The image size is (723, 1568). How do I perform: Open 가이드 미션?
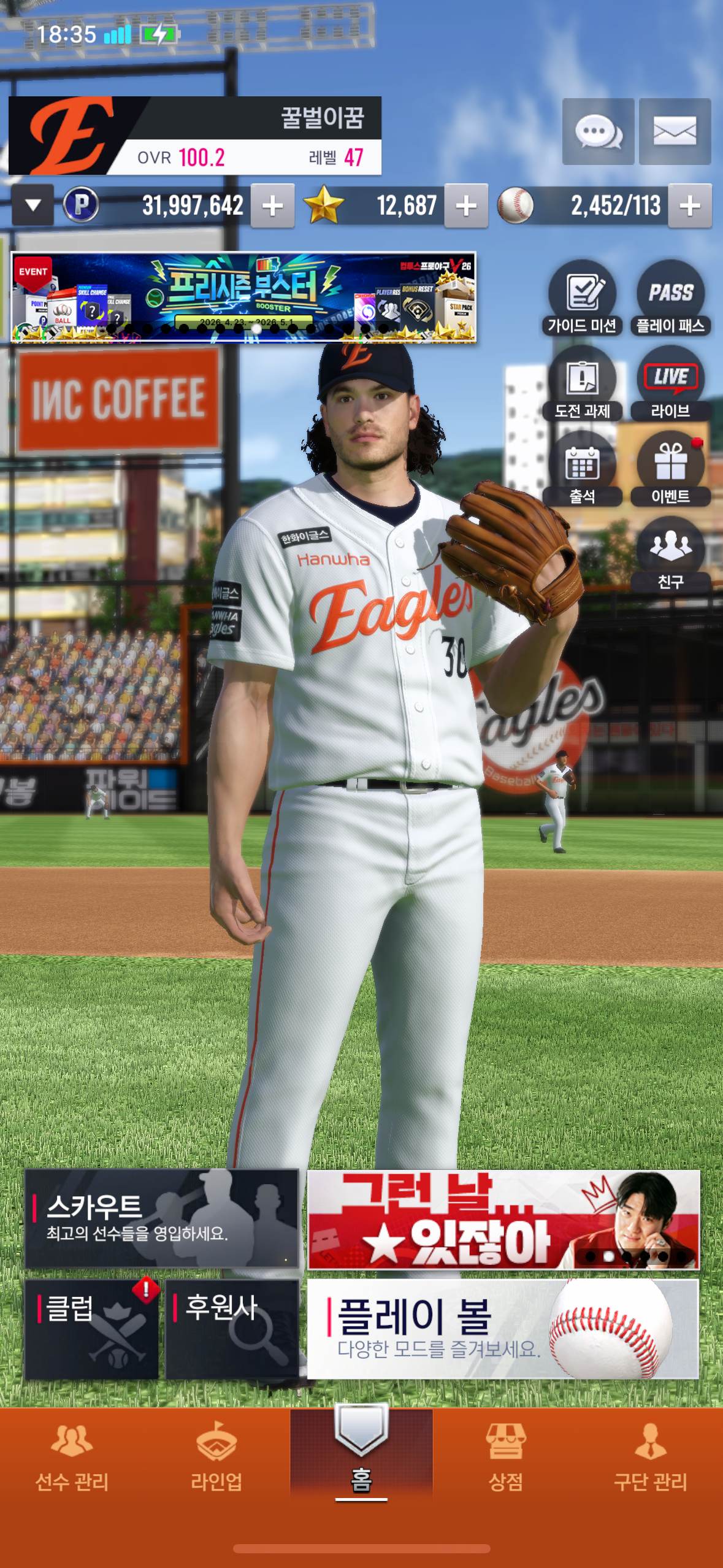point(582,298)
